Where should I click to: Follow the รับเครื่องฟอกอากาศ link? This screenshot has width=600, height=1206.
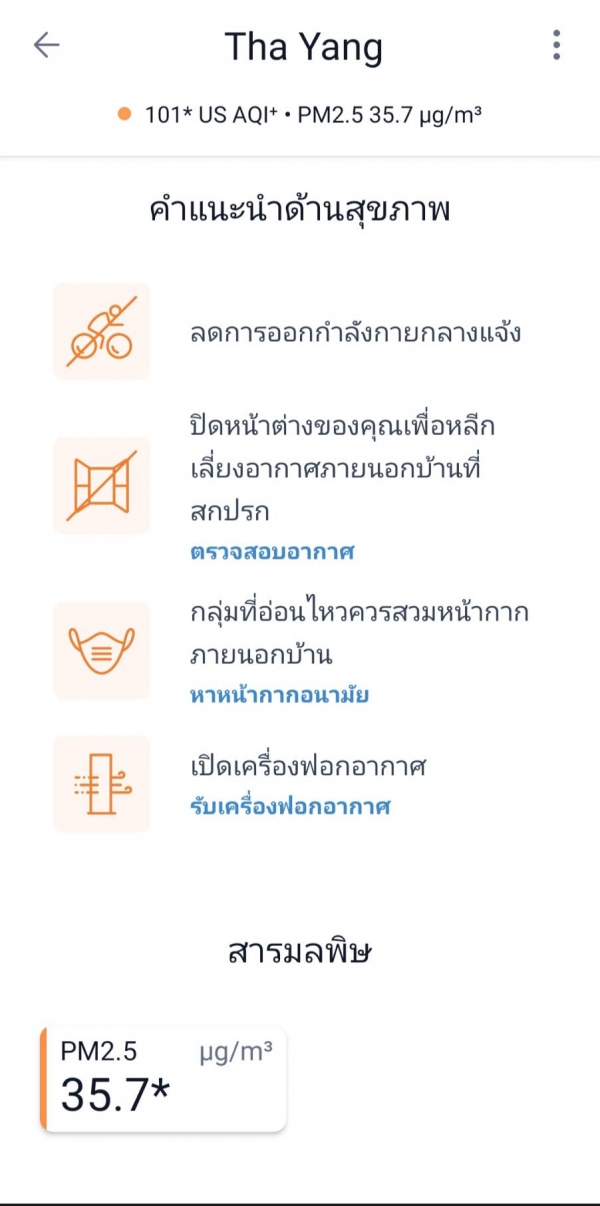(289, 806)
